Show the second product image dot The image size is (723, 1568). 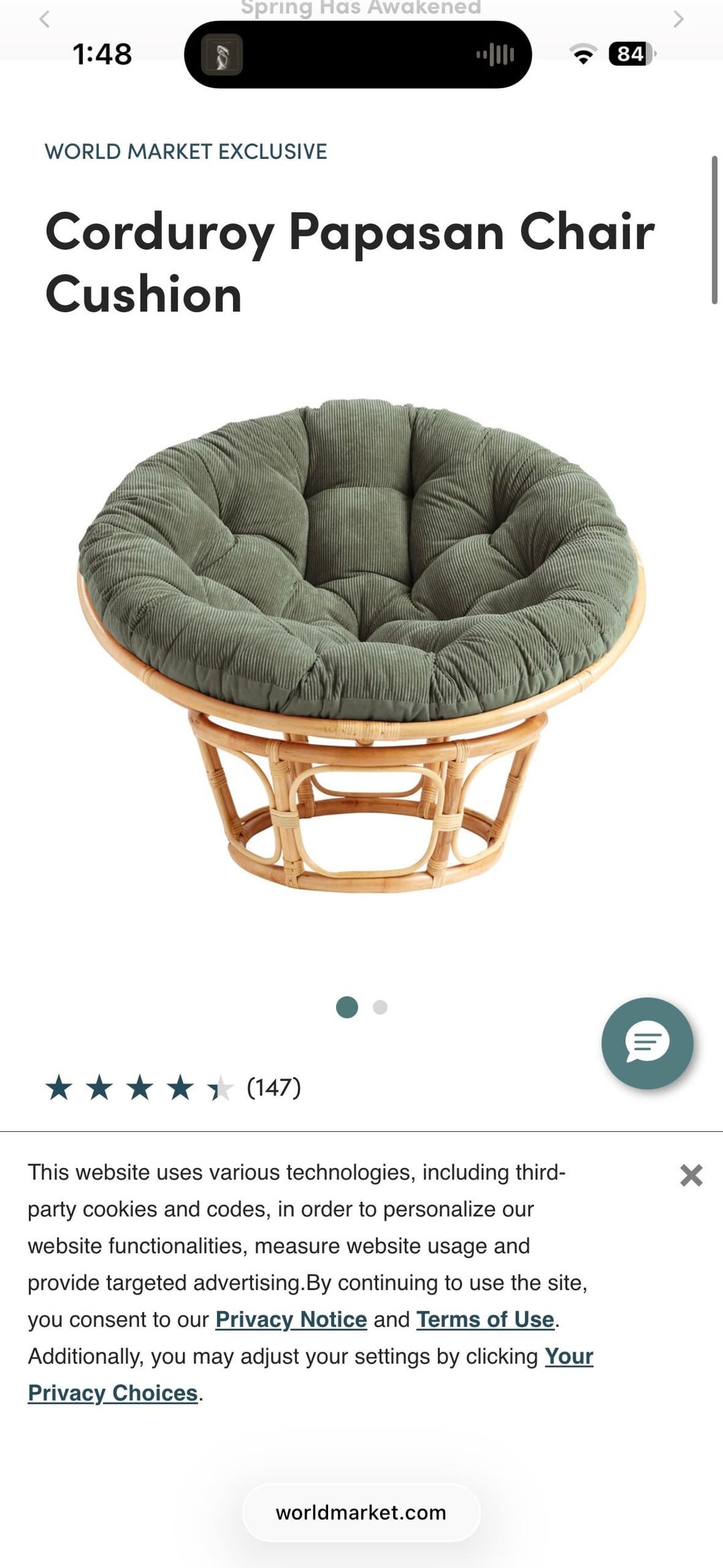380,1007
